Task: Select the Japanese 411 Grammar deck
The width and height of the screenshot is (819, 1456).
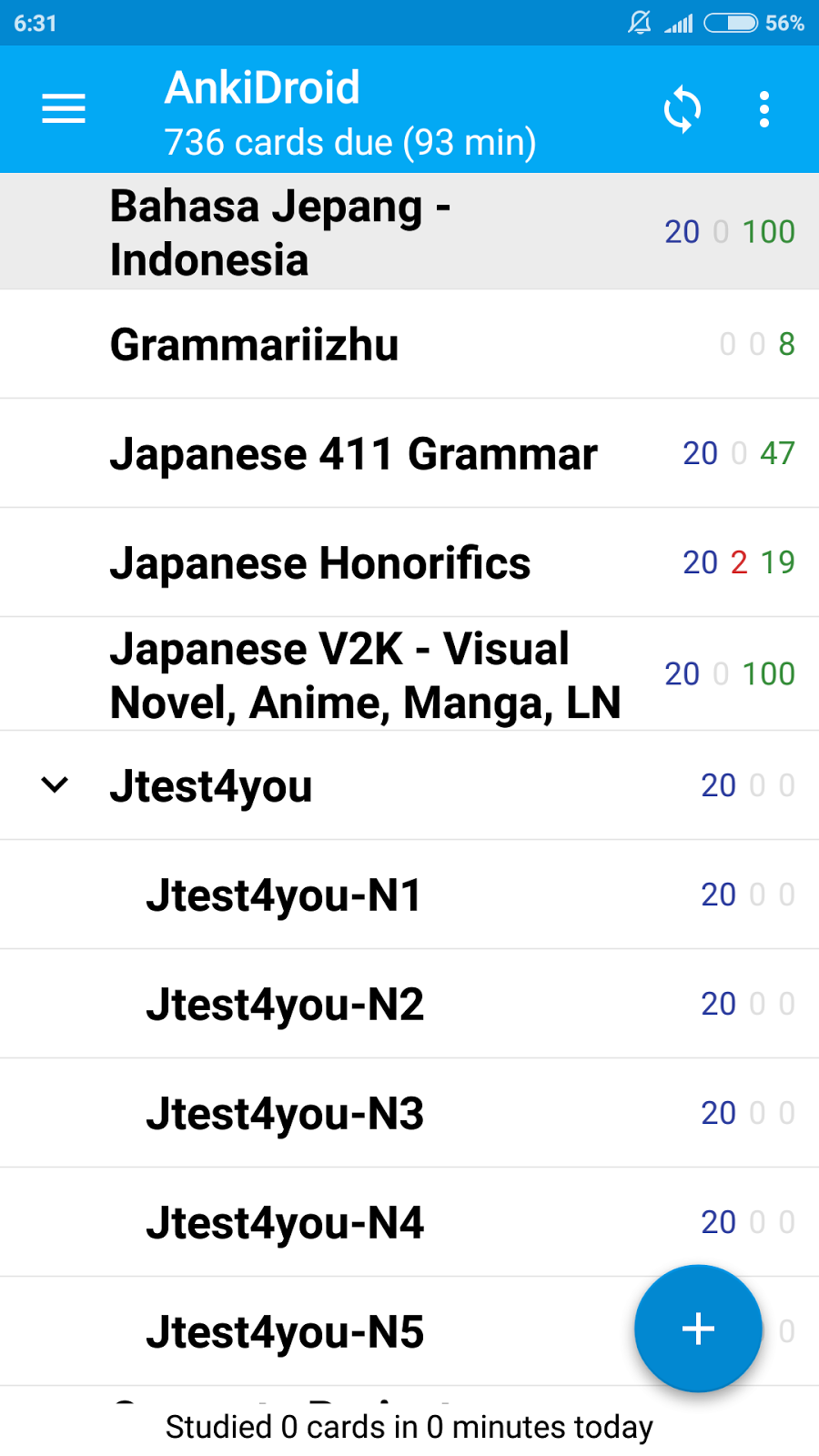Action: pos(353,452)
